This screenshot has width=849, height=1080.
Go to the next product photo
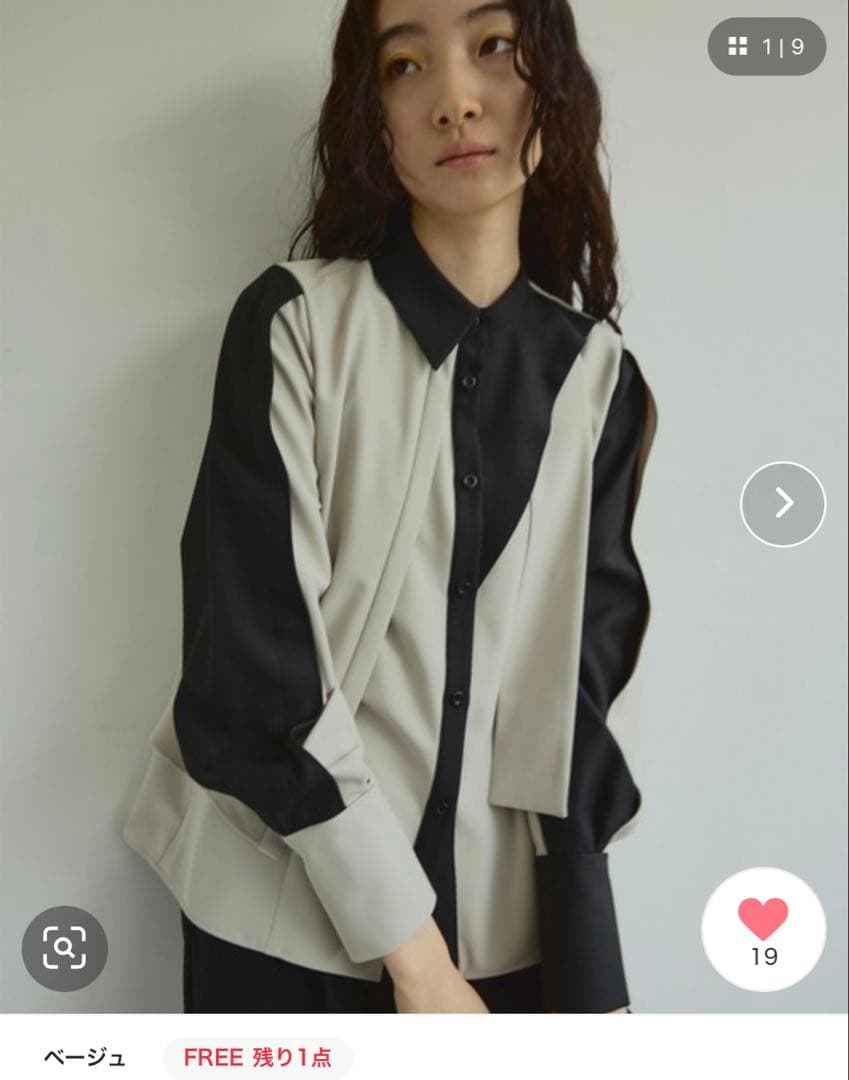point(783,503)
